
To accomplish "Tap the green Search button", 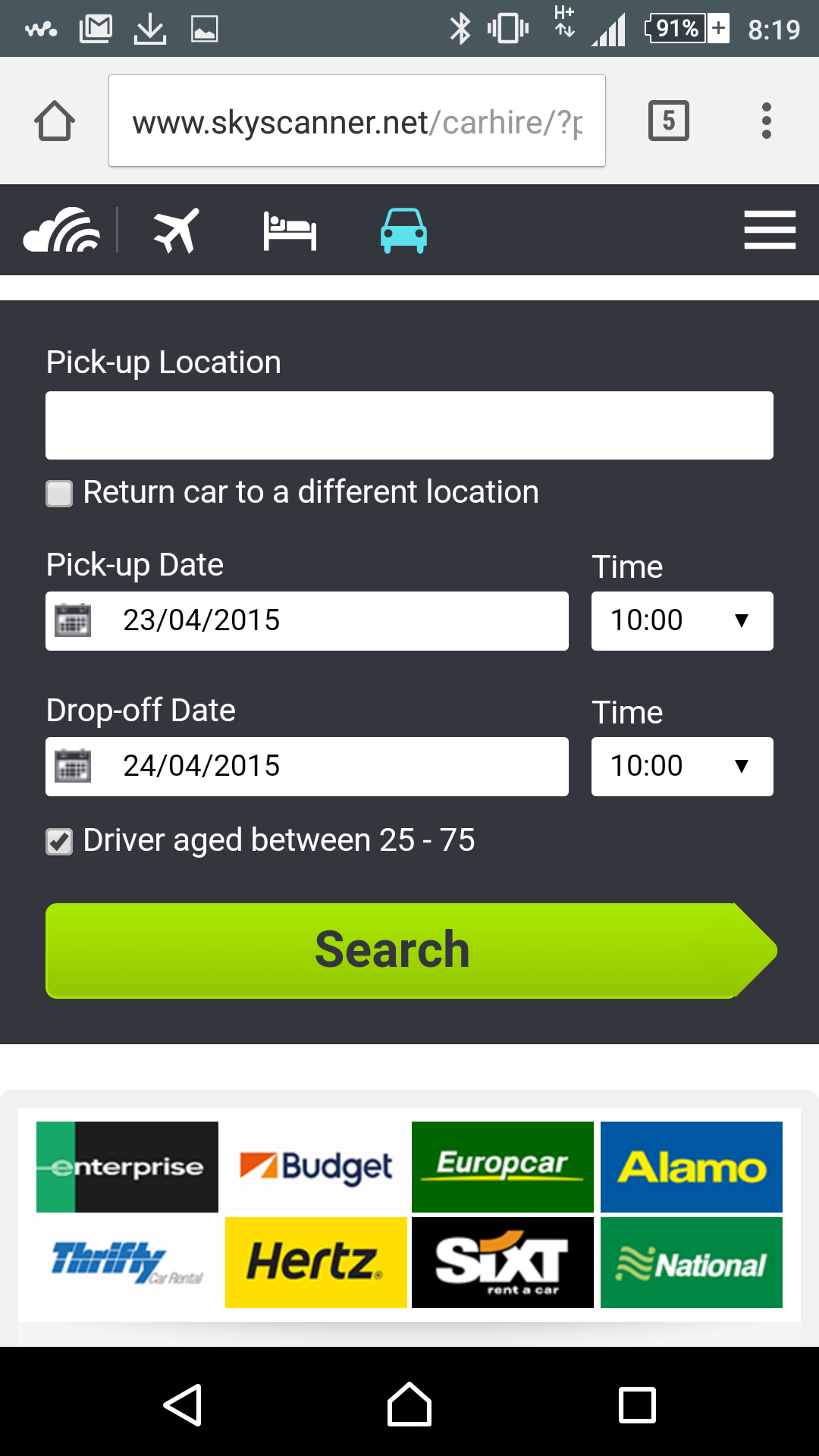I will 411,950.
